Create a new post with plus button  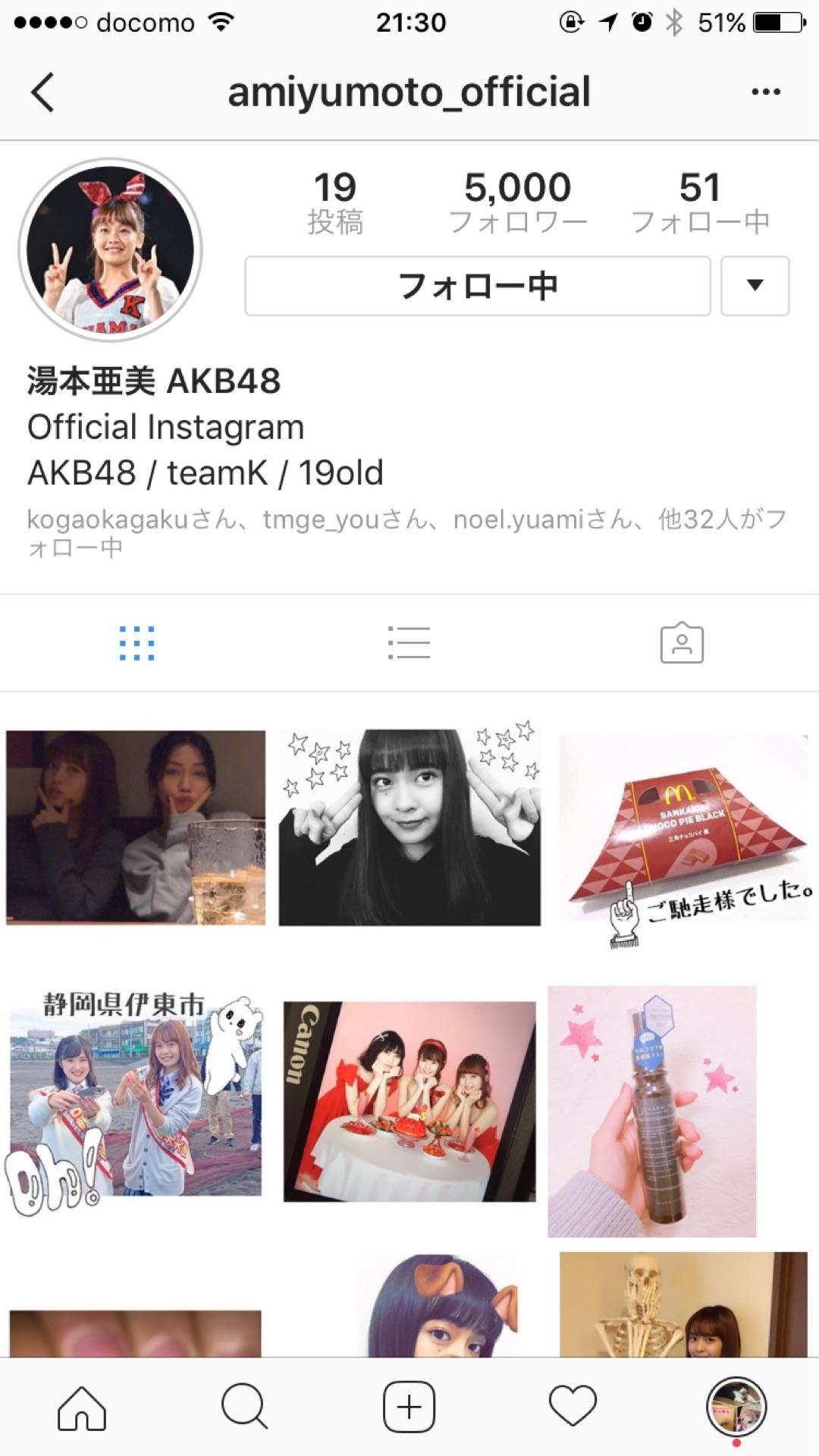tap(409, 1407)
